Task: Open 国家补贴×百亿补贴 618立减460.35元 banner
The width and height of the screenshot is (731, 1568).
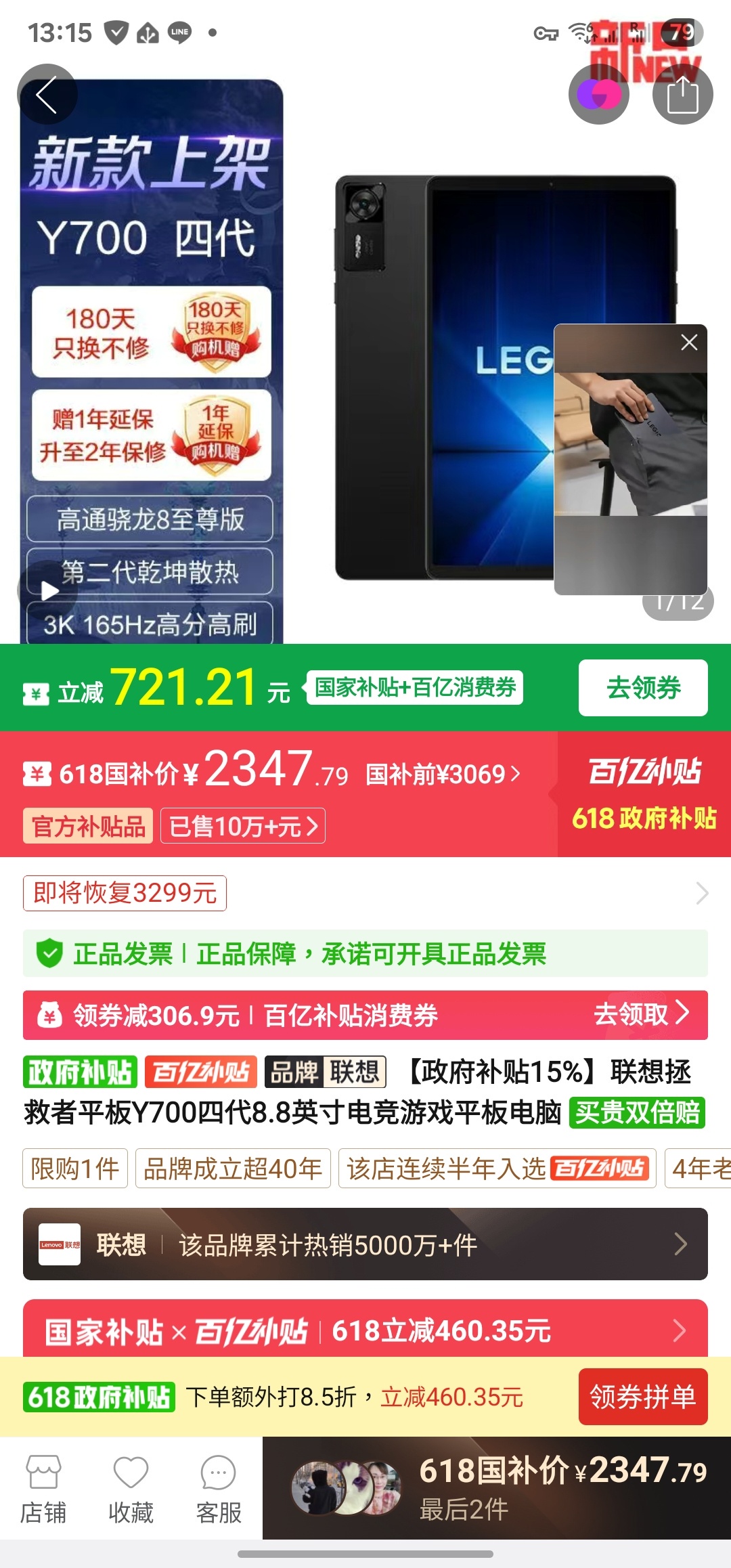Action: click(365, 1330)
